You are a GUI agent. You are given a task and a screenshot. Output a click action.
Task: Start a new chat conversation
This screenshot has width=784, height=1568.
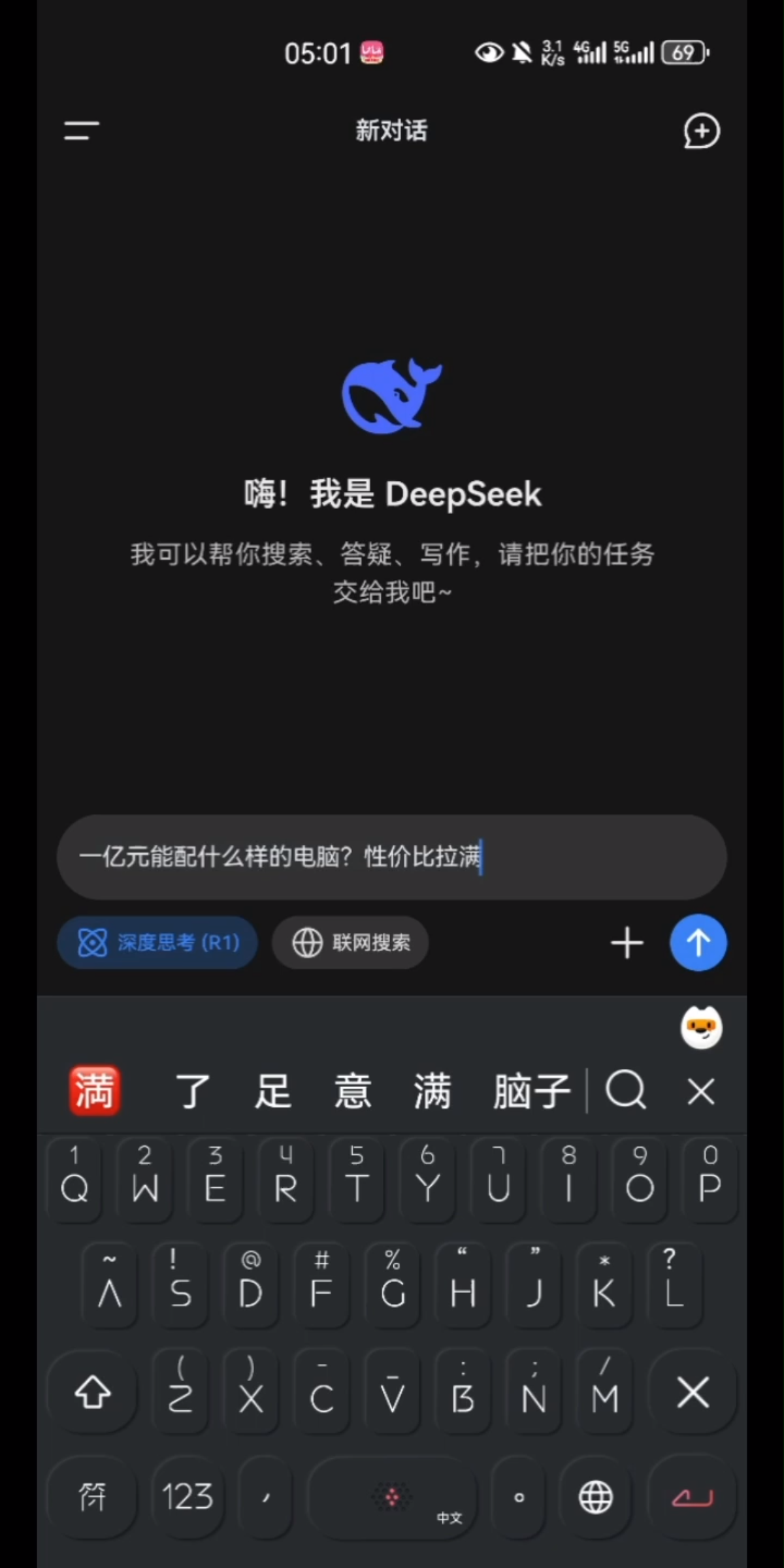pos(701,131)
